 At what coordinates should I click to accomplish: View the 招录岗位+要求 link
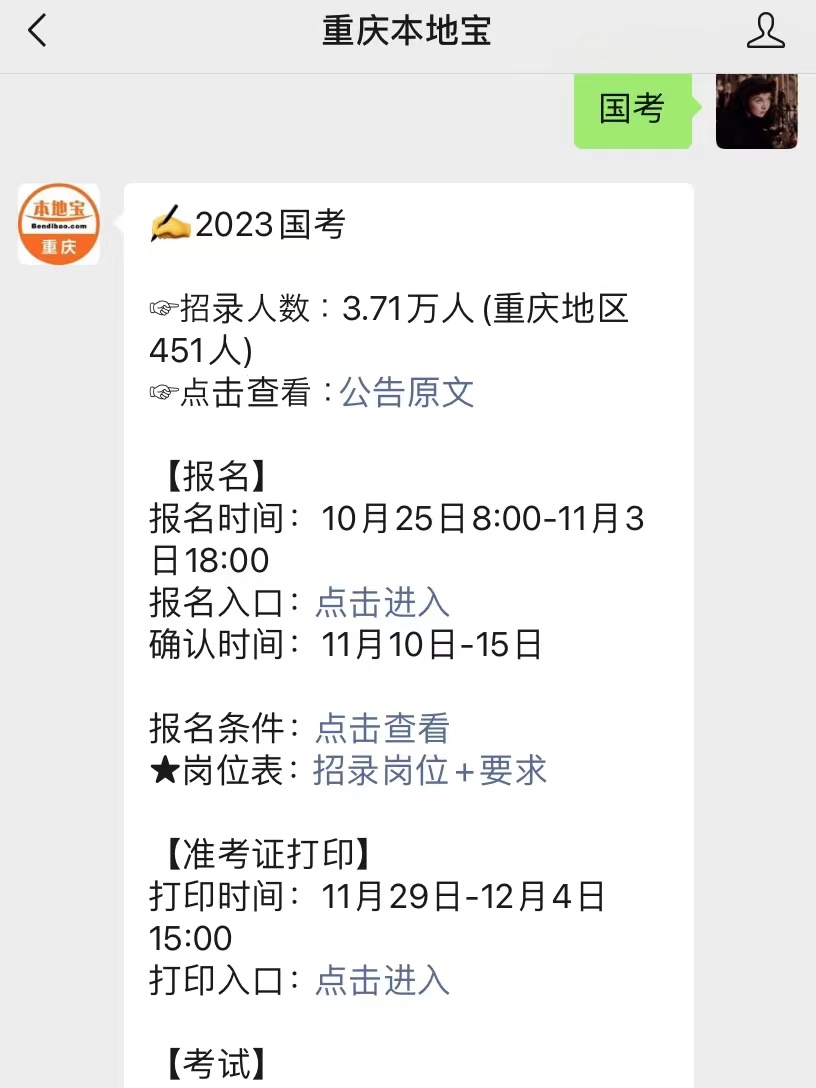click(x=430, y=770)
